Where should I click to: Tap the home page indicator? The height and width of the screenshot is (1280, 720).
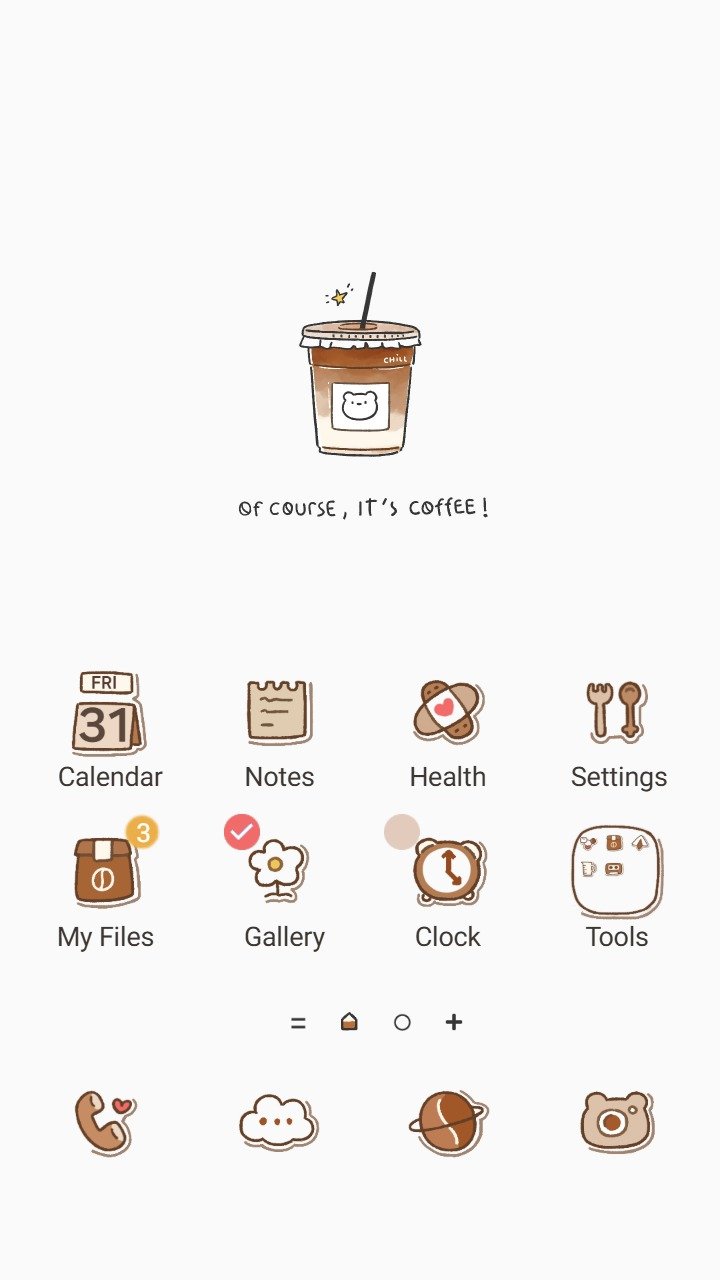[x=349, y=1022]
